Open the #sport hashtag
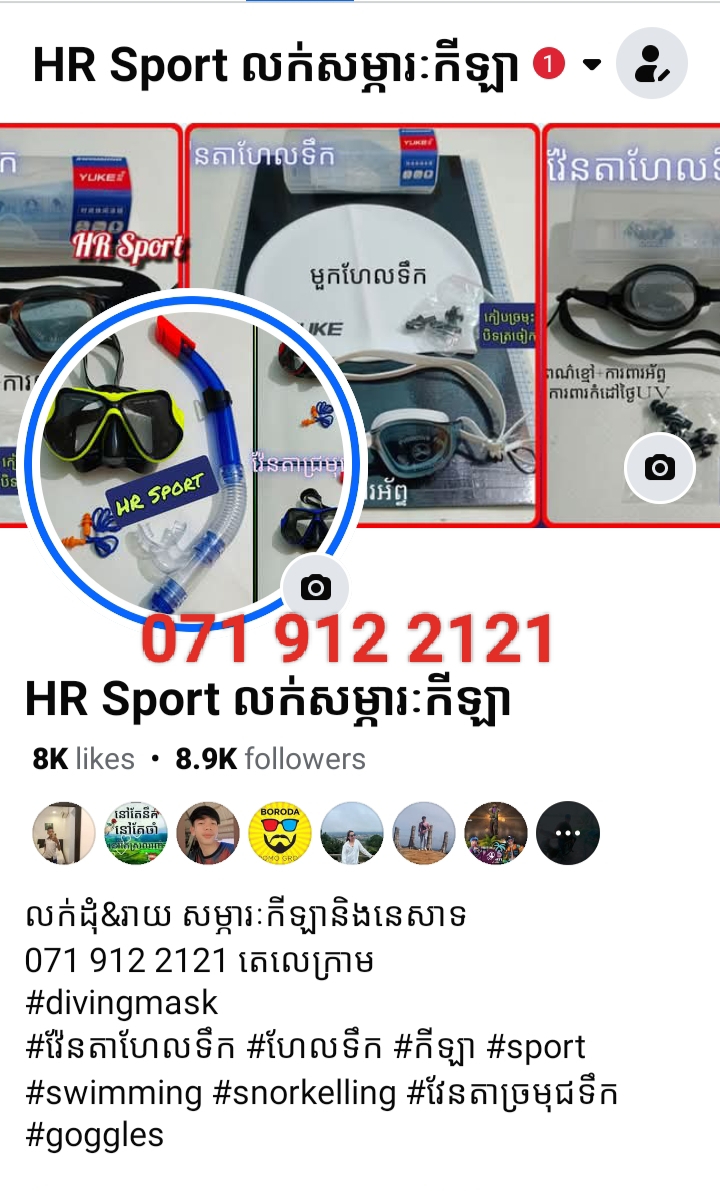Image resolution: width=720 pixels, height=1191 pixels. (x=536, y=1047)
